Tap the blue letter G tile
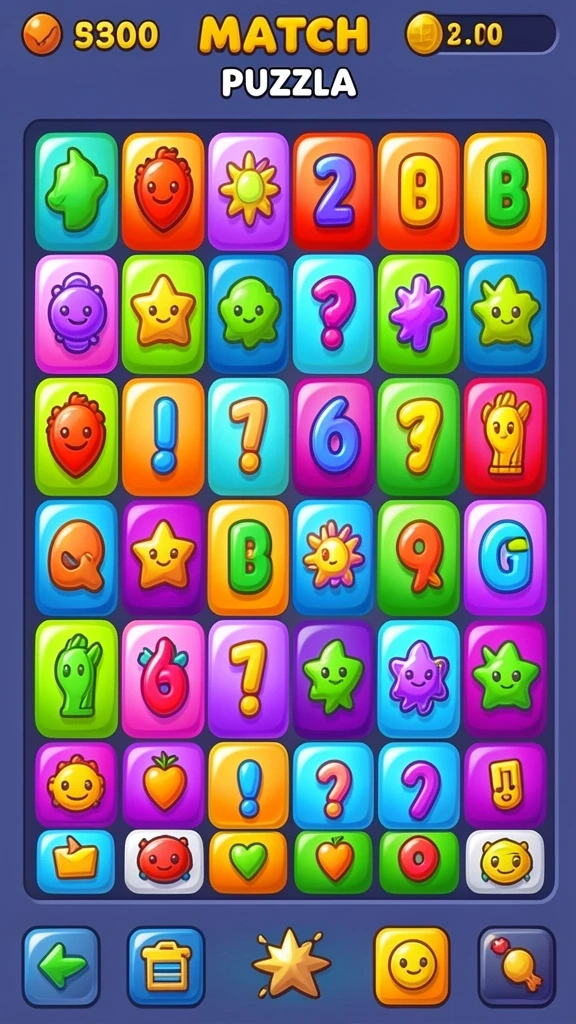 pos(505,557)
